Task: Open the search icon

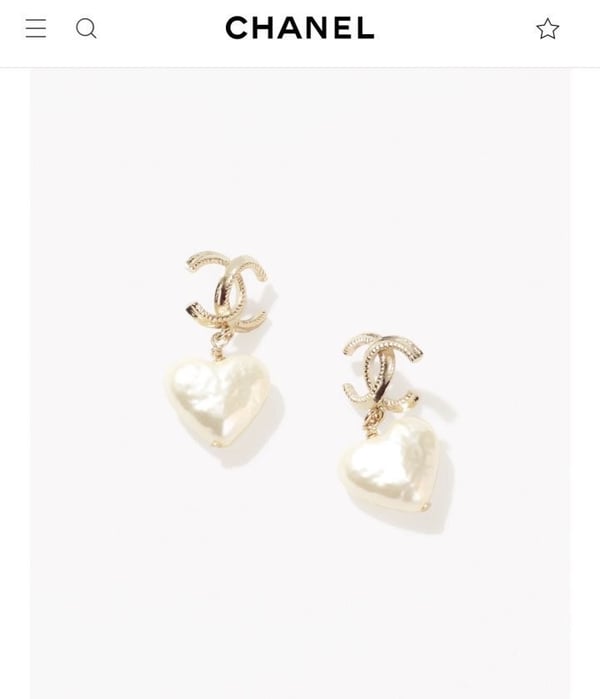Action: [87, 29]
